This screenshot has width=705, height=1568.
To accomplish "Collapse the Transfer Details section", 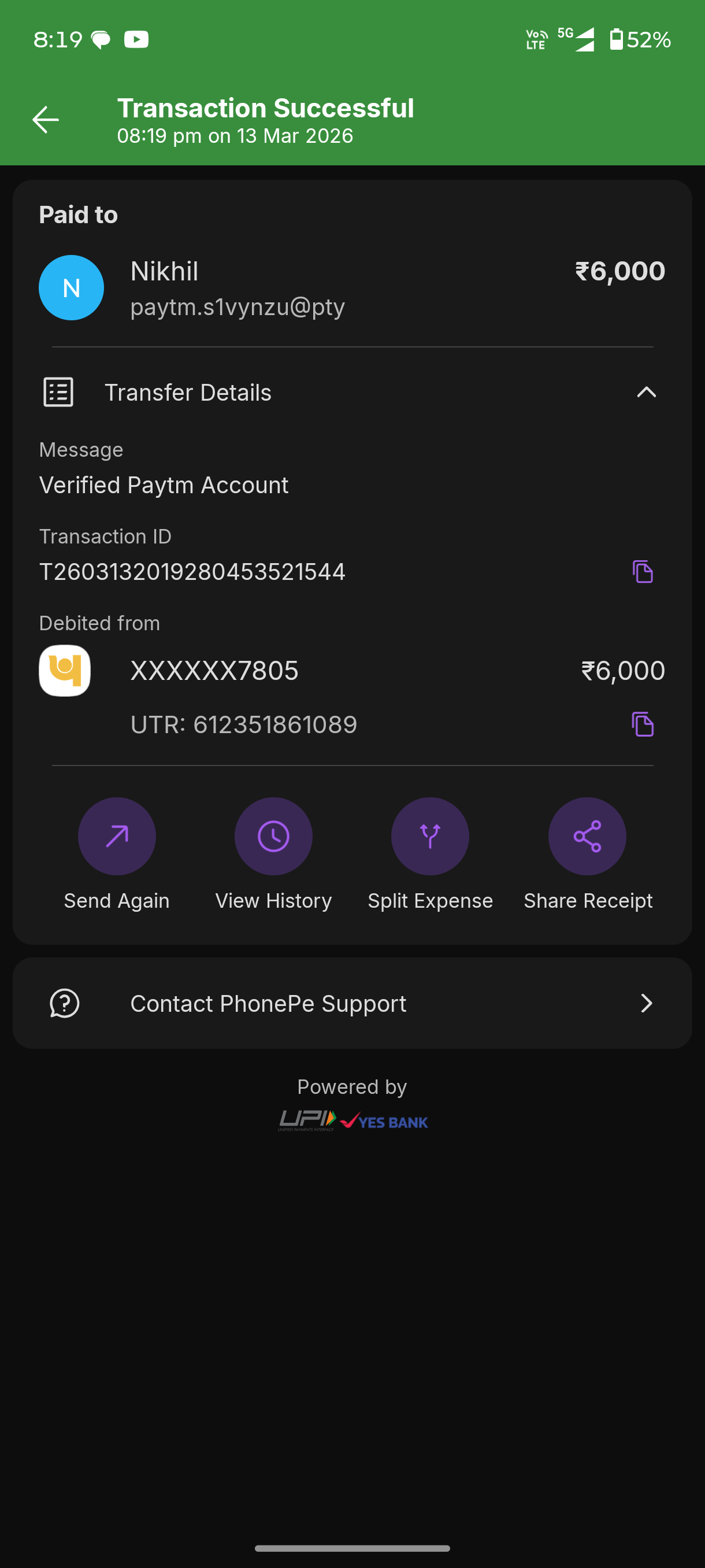I will point(646,393).
